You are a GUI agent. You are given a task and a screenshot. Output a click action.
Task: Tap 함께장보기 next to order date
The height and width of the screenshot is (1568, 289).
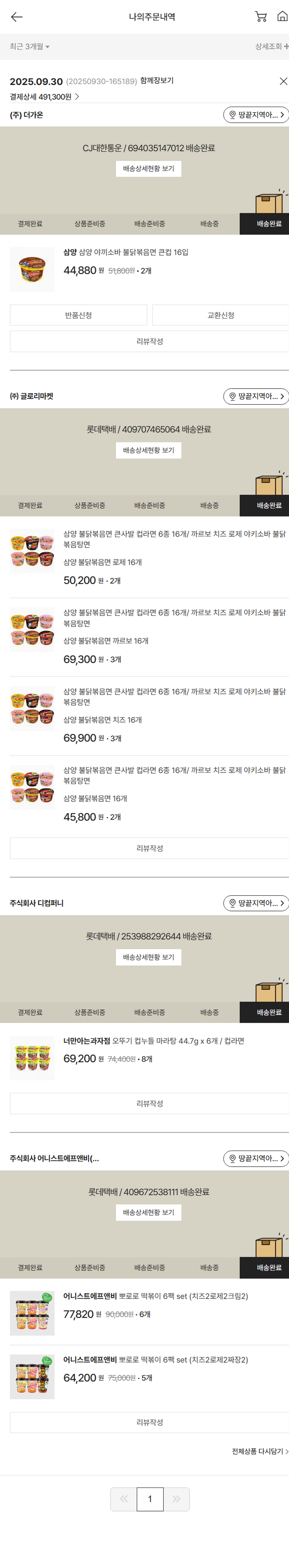pyautogui.click(x=157, y=80)
